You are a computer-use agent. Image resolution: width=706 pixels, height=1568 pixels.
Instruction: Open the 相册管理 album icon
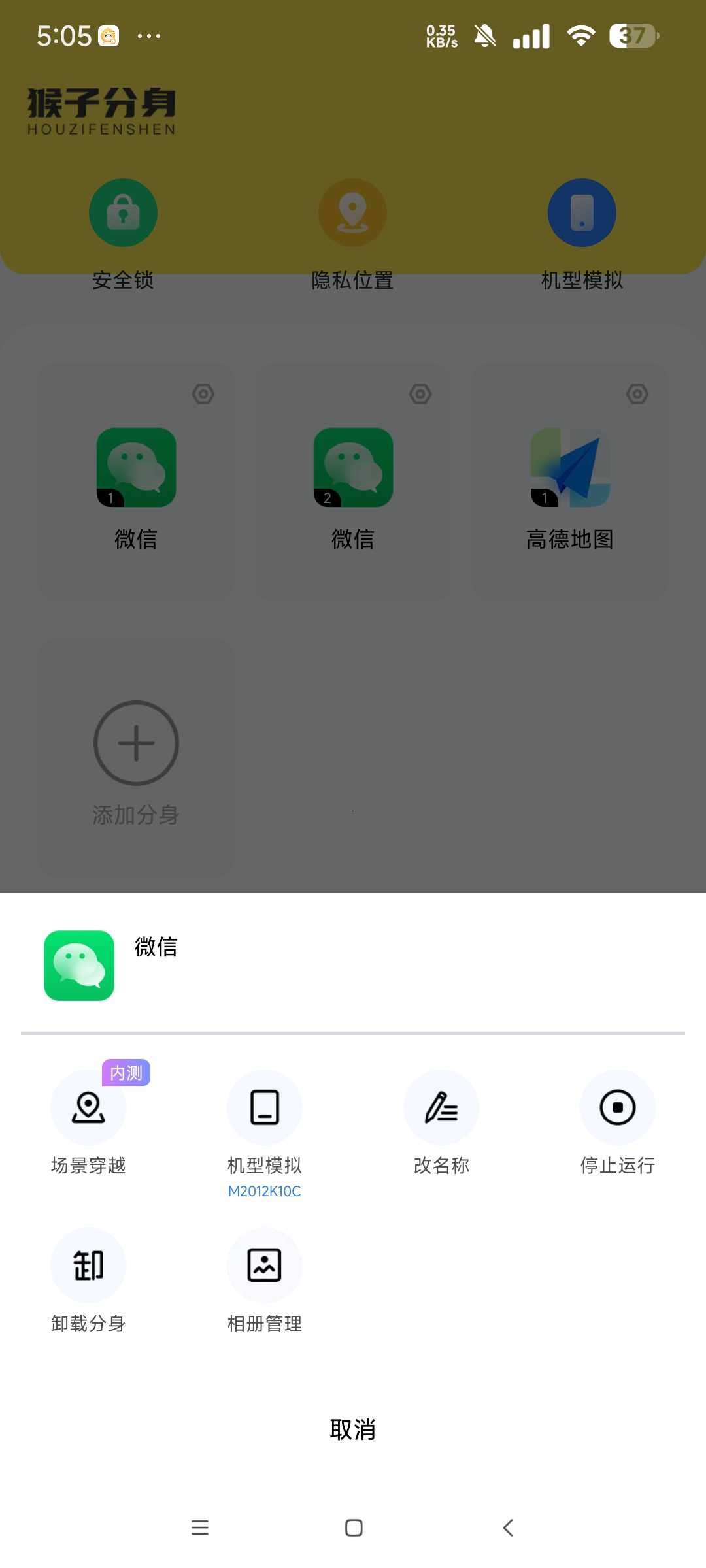pyautogui.click(x=265, y=1265)
